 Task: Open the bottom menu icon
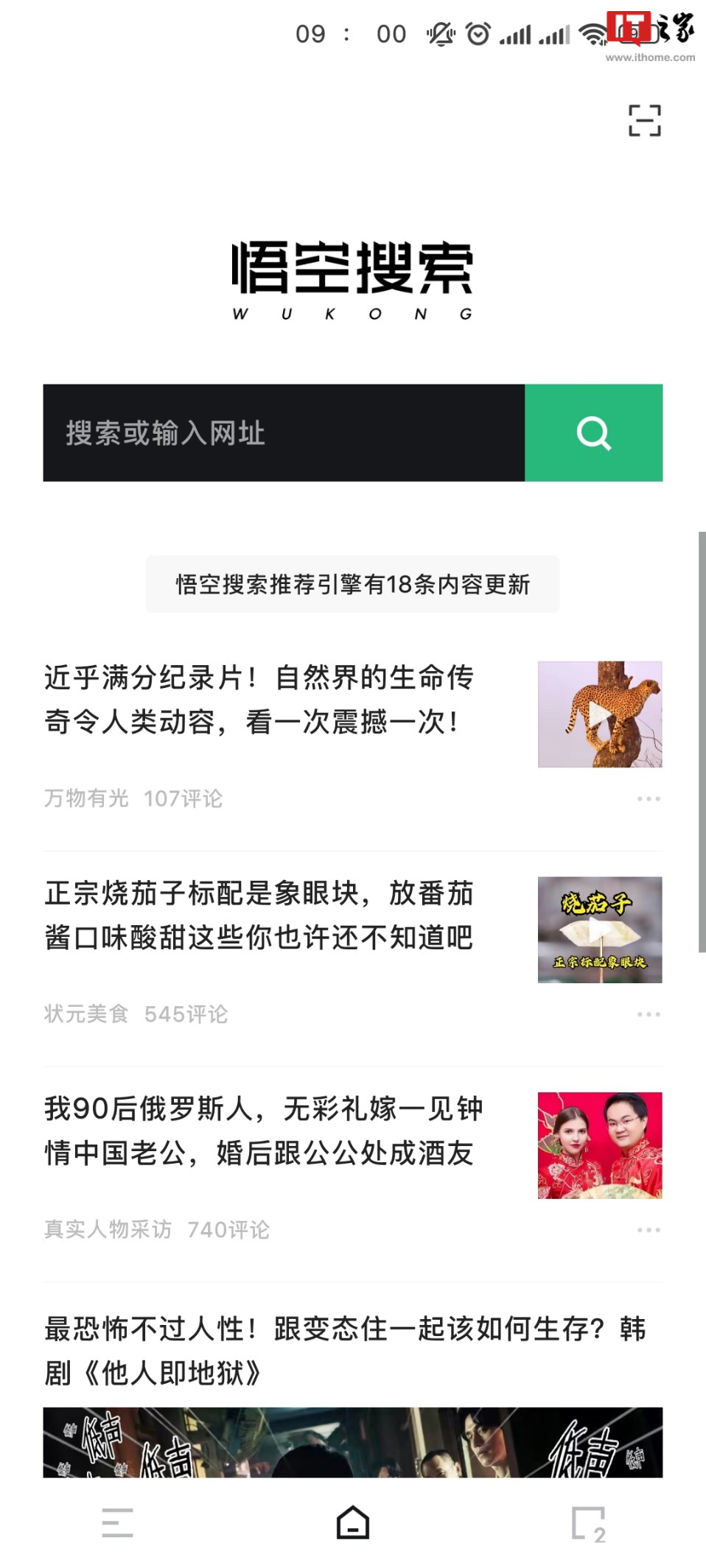tap(117, 1522)
